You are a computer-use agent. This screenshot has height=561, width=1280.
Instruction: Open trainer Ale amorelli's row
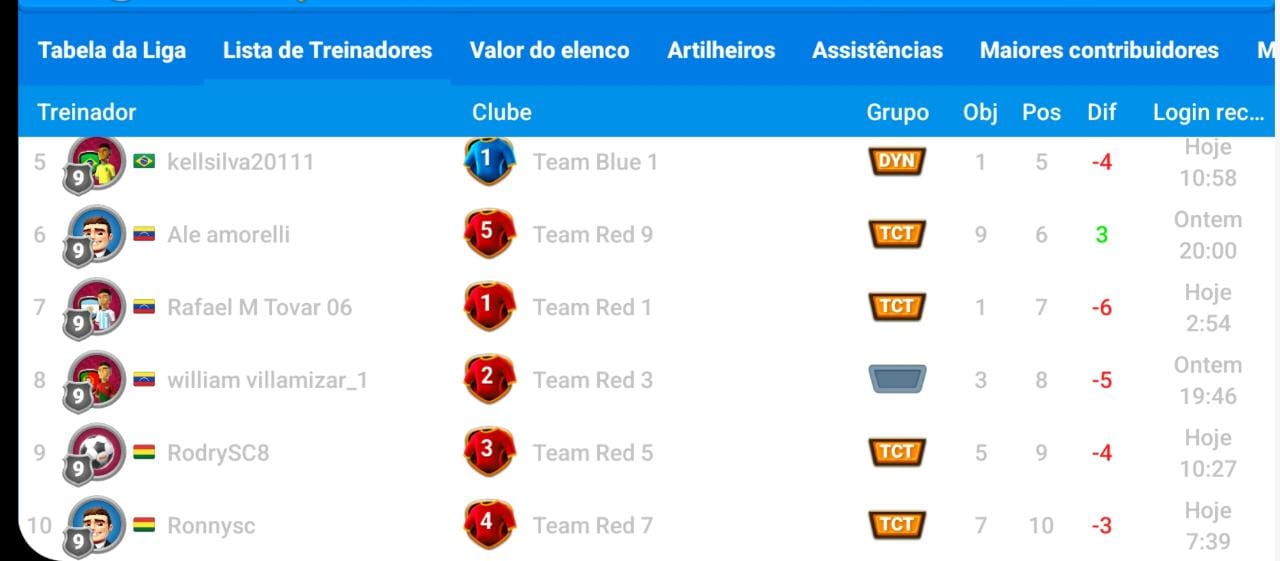(x=228, y=235)
